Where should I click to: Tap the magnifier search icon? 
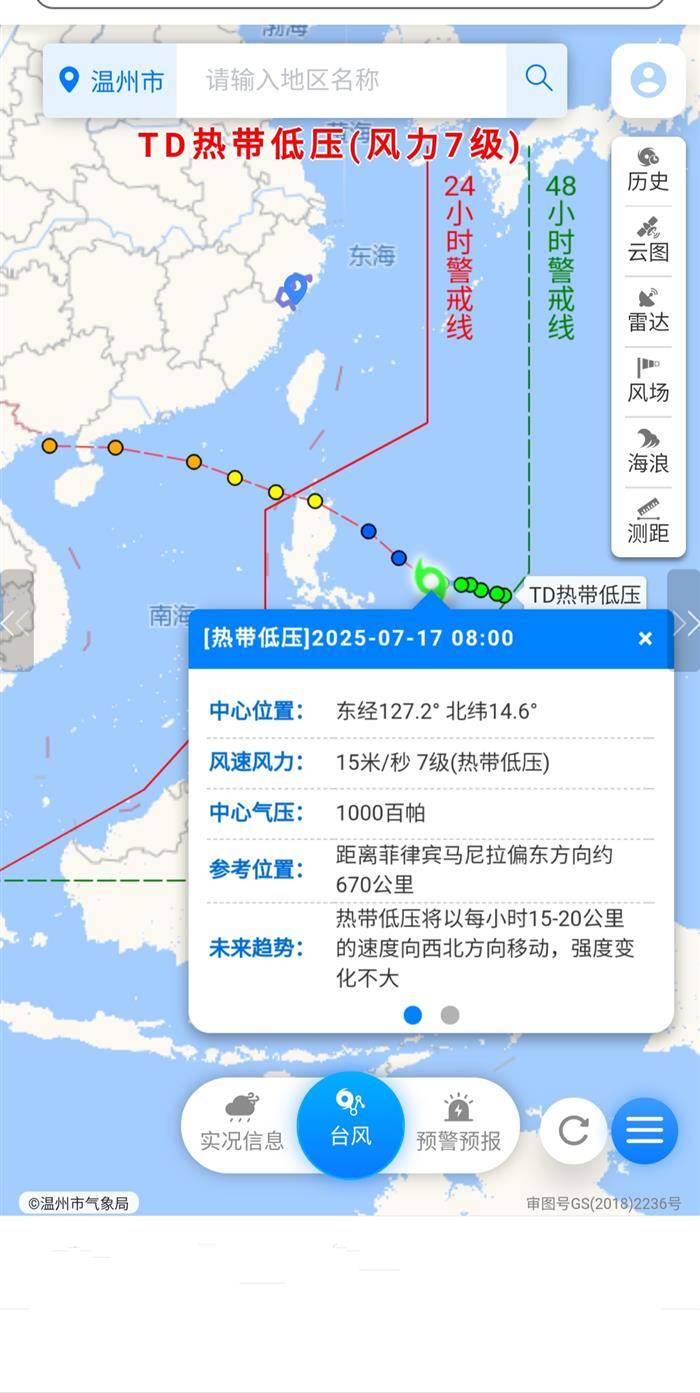538,79
